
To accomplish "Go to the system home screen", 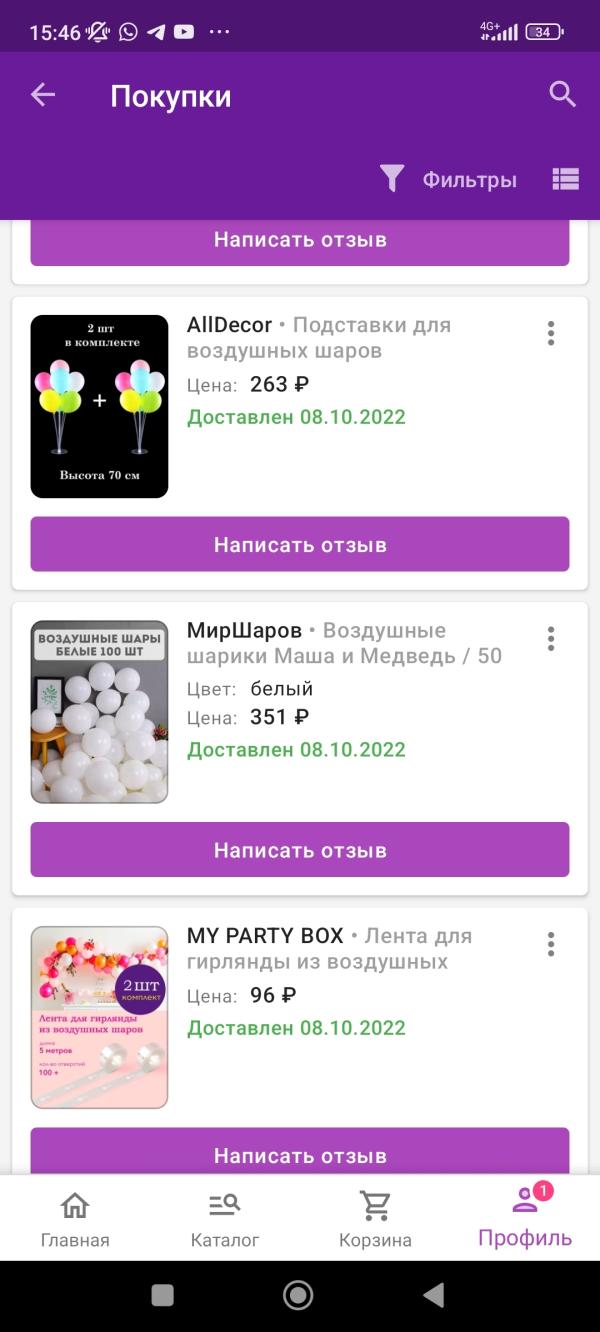I will click(298, 1296).
